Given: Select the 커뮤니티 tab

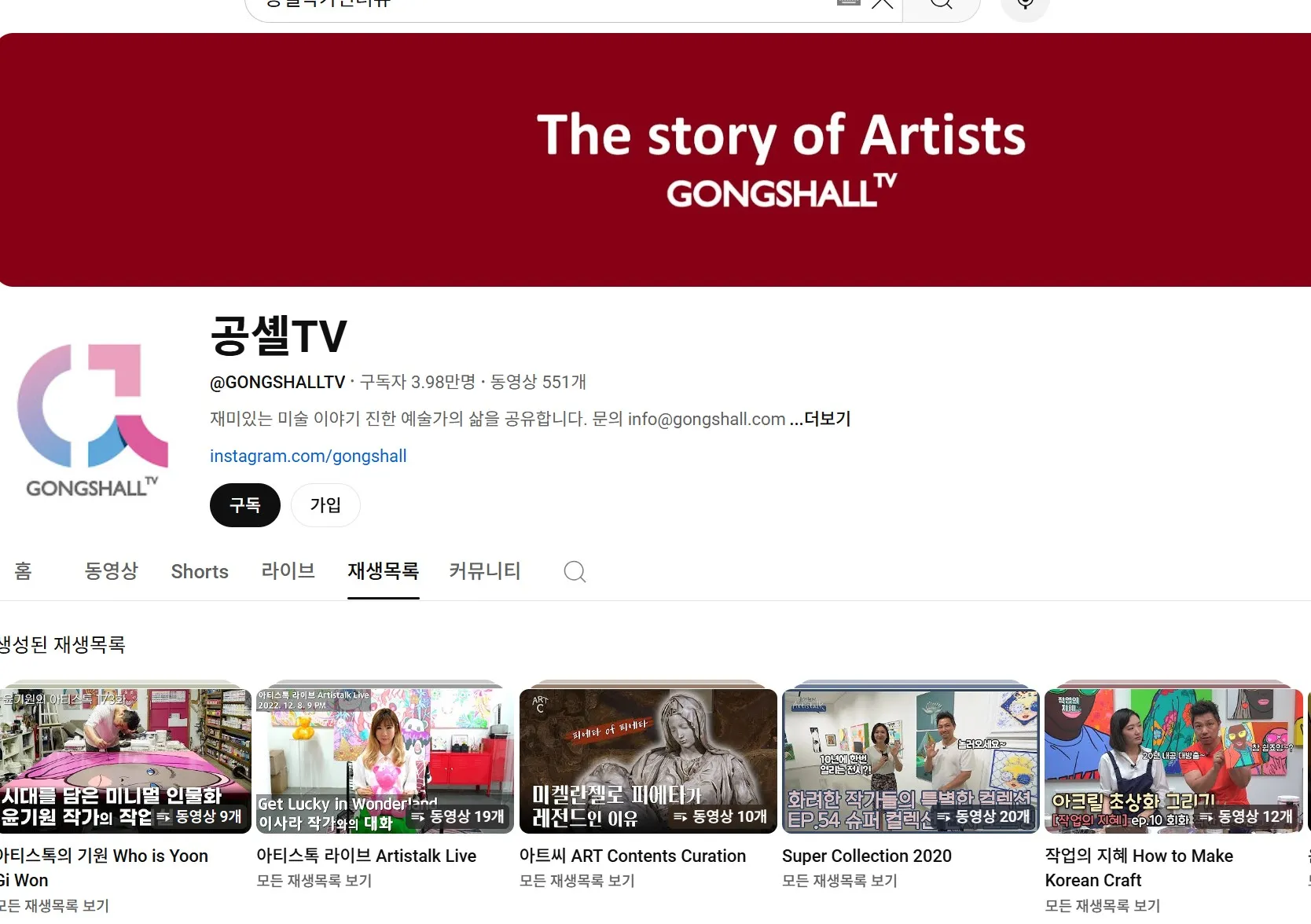Looking at the screenshot, I should click(x=484, y=571).
